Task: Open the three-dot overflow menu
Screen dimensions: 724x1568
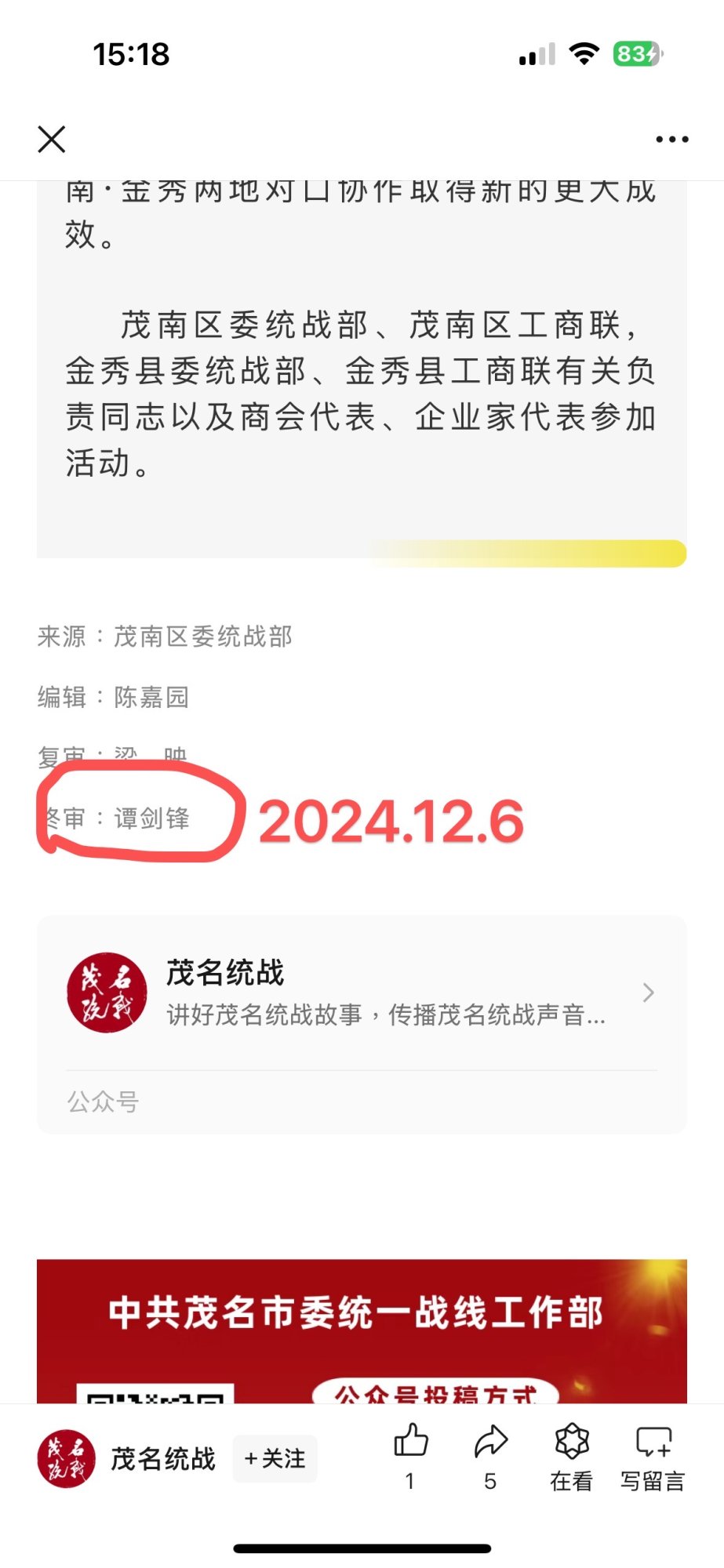Action: tap(671, 140)
